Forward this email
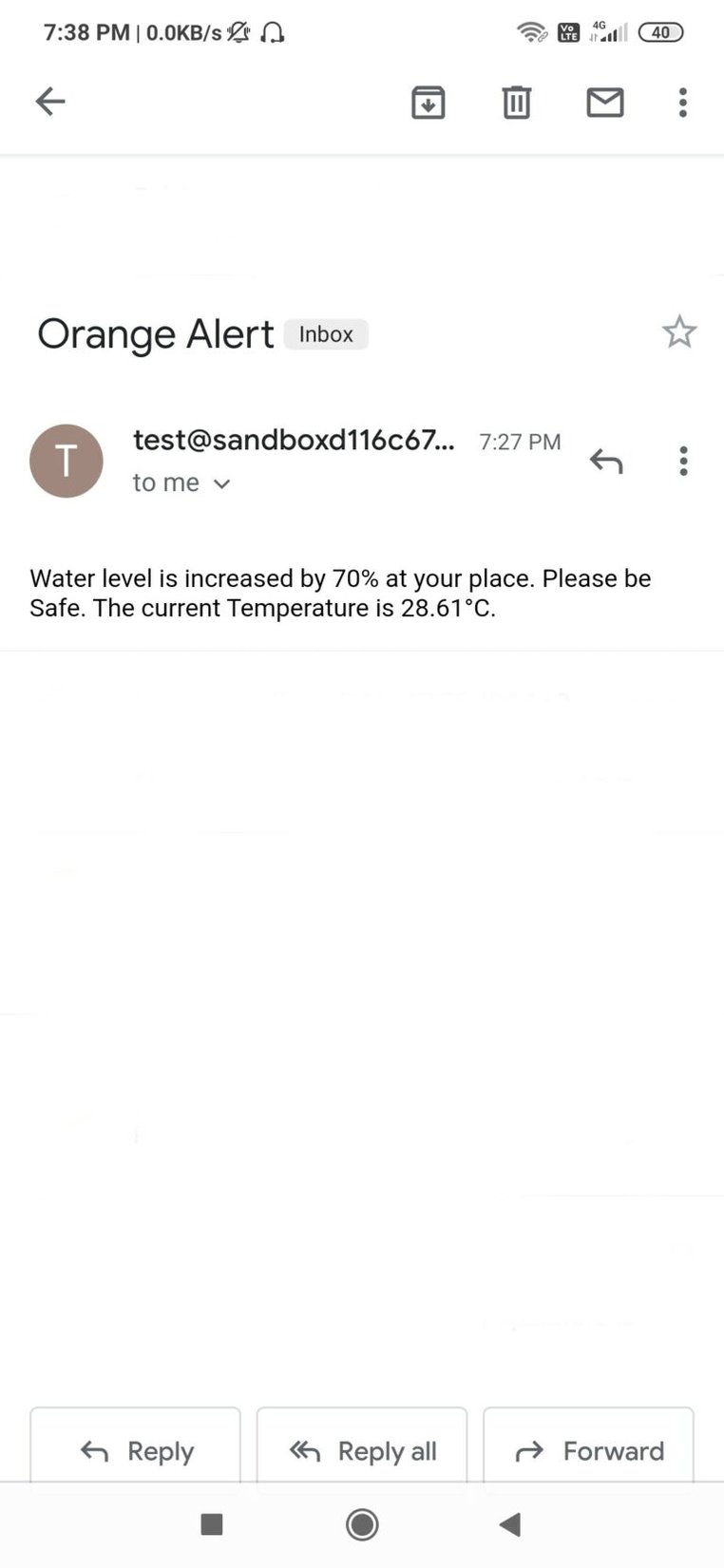This screenshot has width=724, height=1568. tap(587, 1451)
